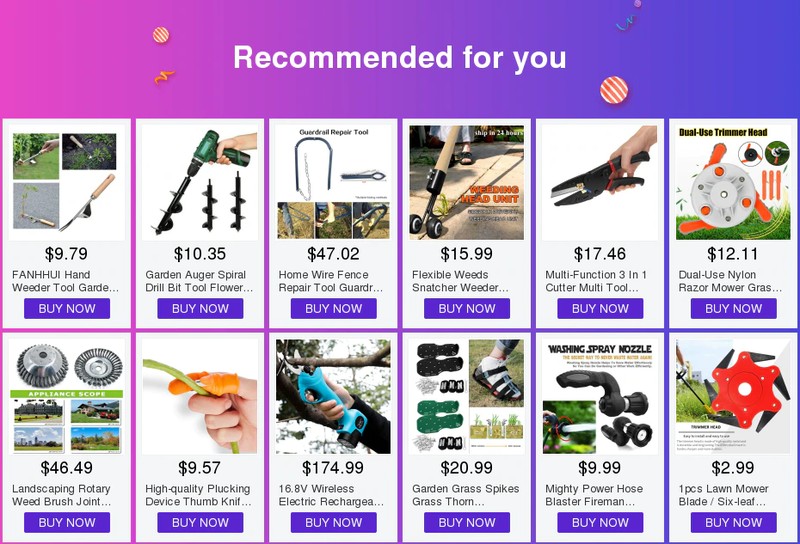The image size is (800, 544).
Task: Buy now the Garden Grass Spikes shoes
Action: (x=466, y=523)
